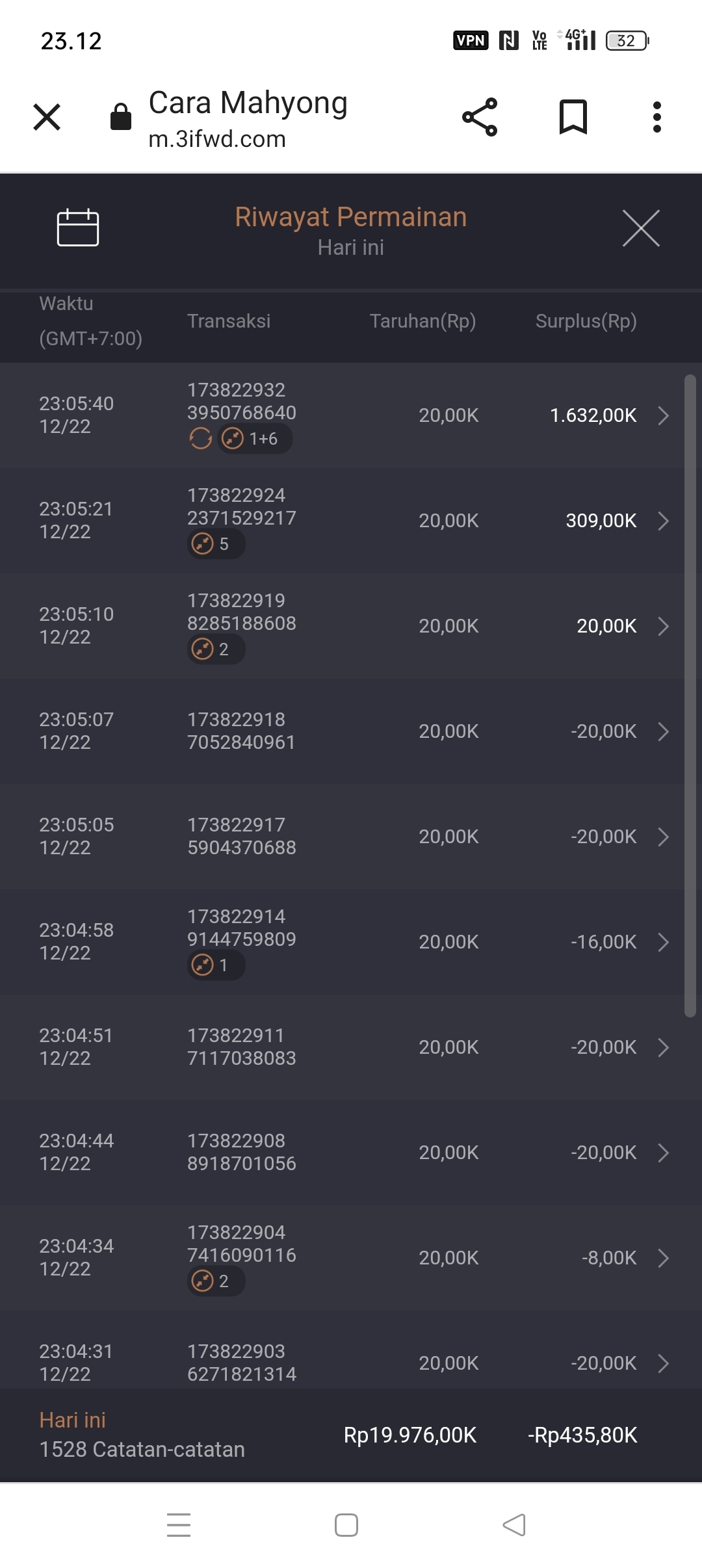
Task: Bookmark the Cara Mahyong page
Action: point(573,117)
